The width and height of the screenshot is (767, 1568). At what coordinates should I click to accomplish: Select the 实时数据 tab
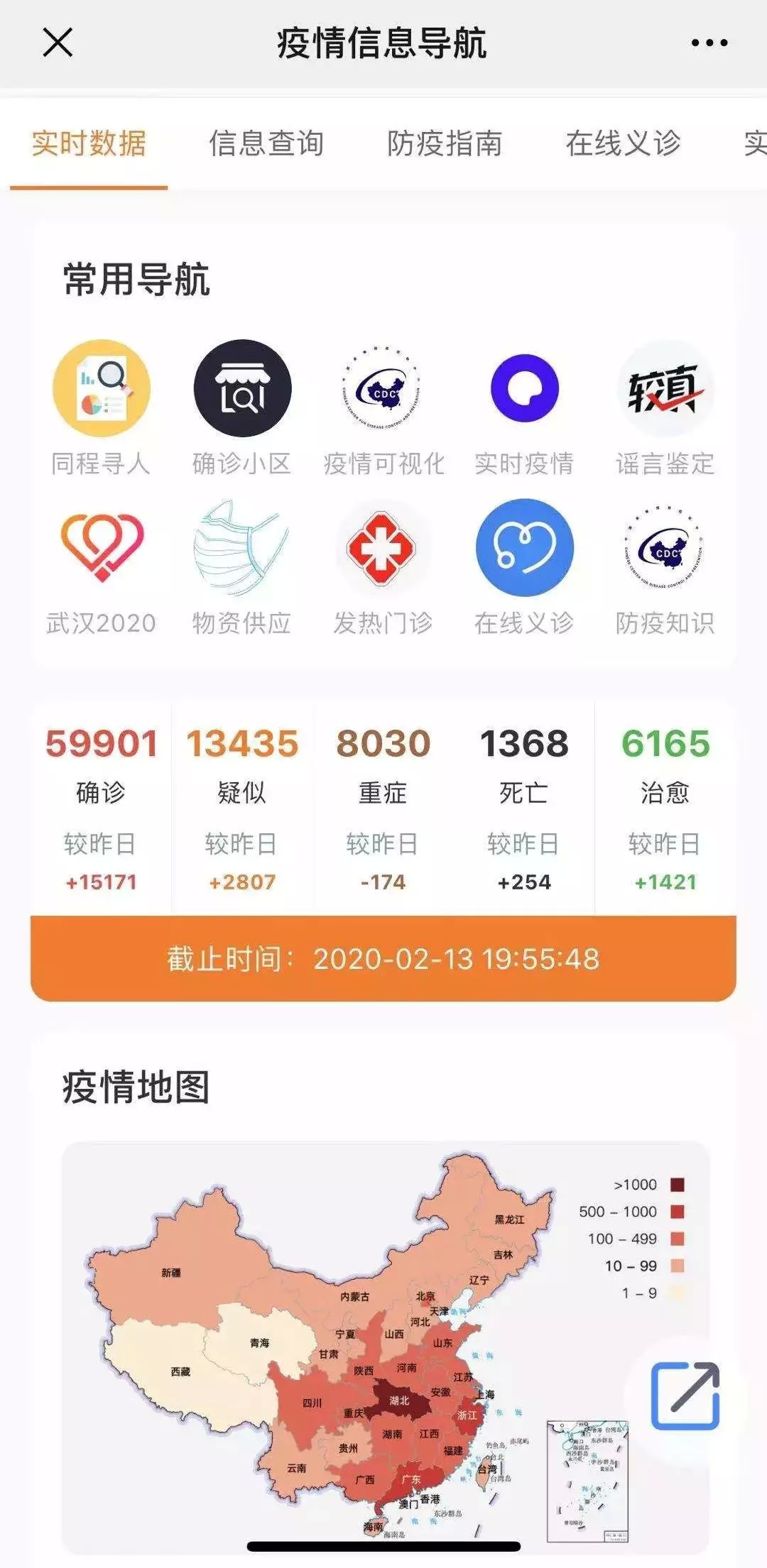(x=89, y=143)
